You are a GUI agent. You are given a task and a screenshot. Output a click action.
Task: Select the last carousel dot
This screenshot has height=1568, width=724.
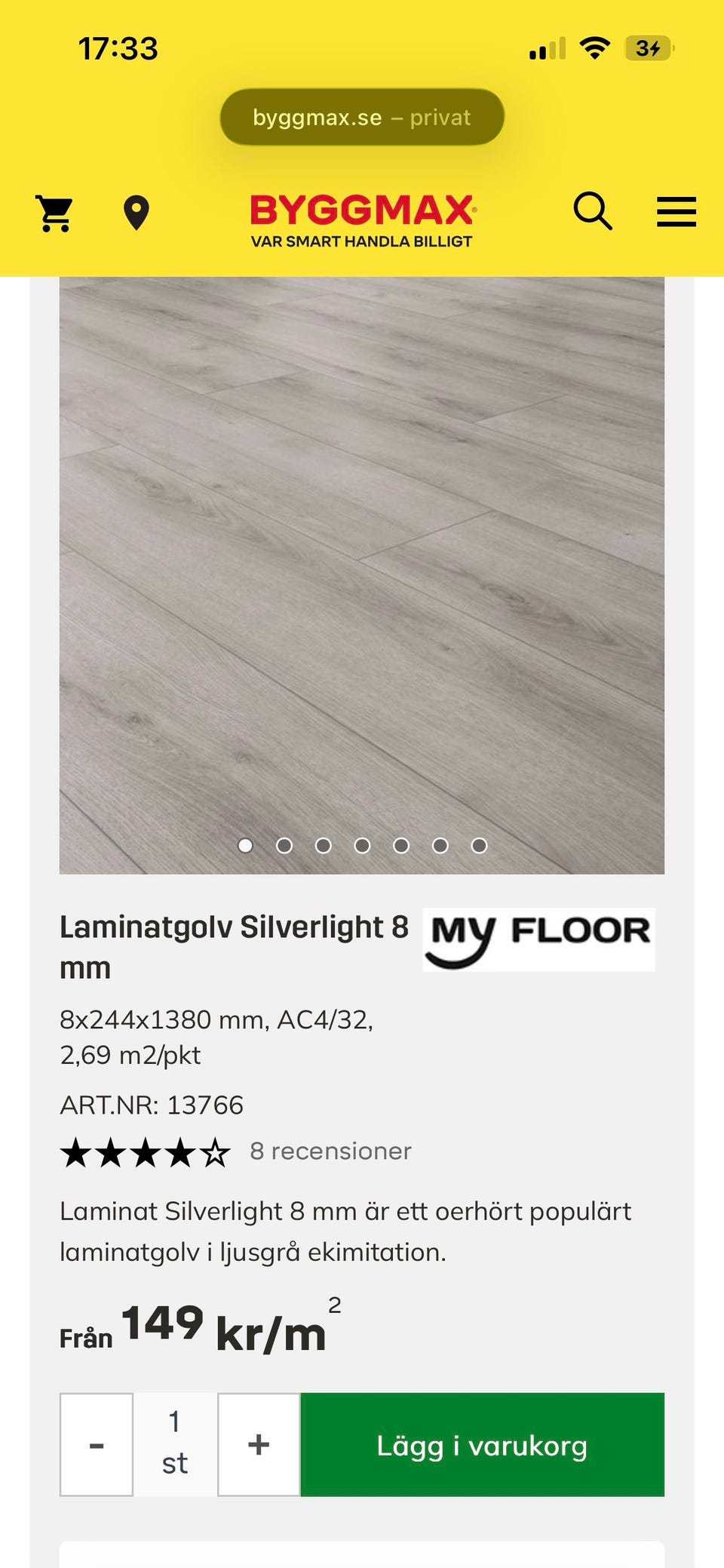[x=478, y=847]
